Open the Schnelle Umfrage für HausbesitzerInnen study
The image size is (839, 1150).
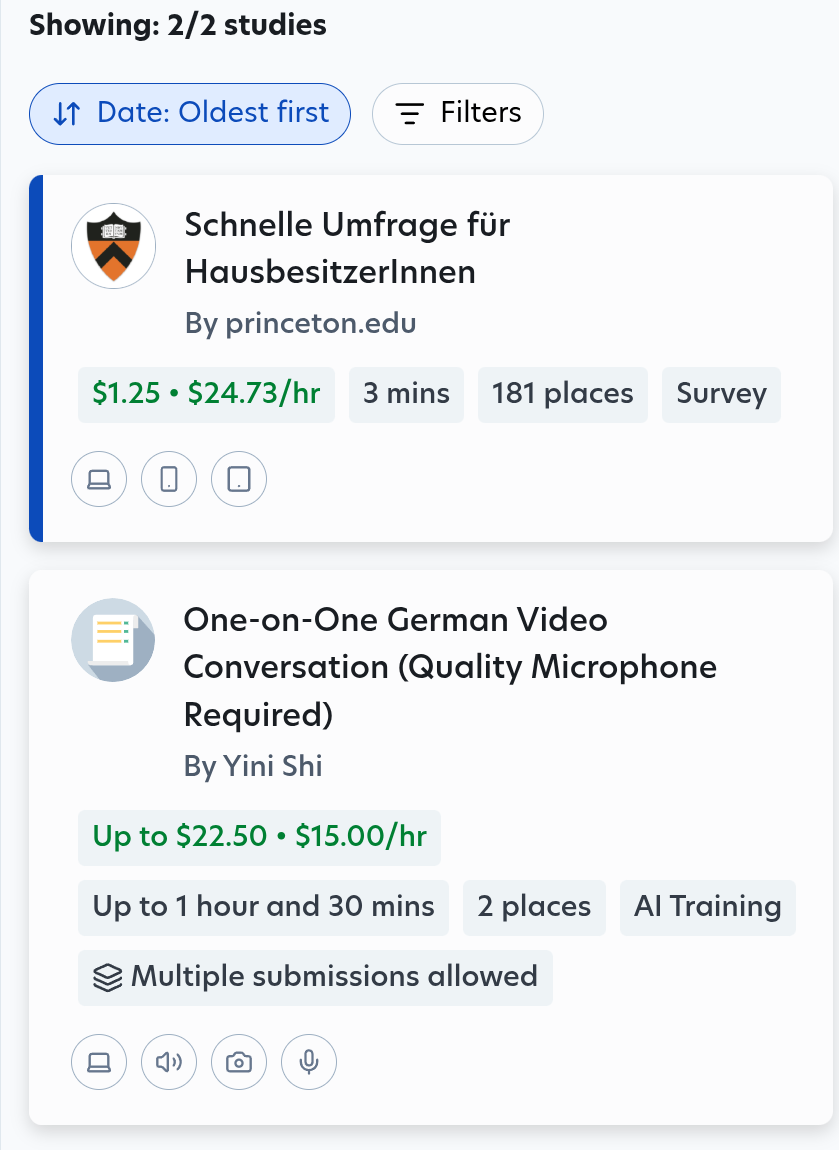click(346, 248)
